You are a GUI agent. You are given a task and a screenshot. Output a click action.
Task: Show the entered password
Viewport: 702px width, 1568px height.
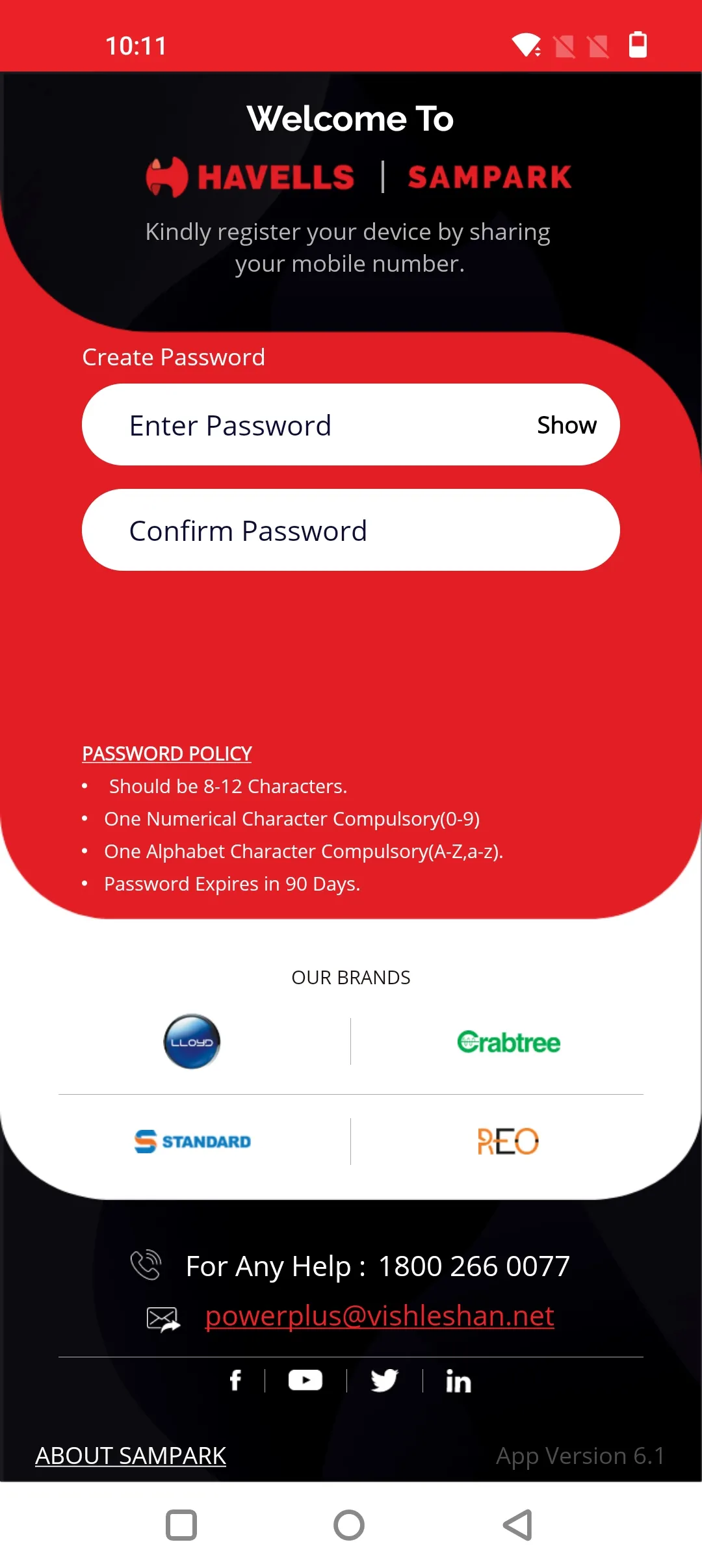[566, 425]
